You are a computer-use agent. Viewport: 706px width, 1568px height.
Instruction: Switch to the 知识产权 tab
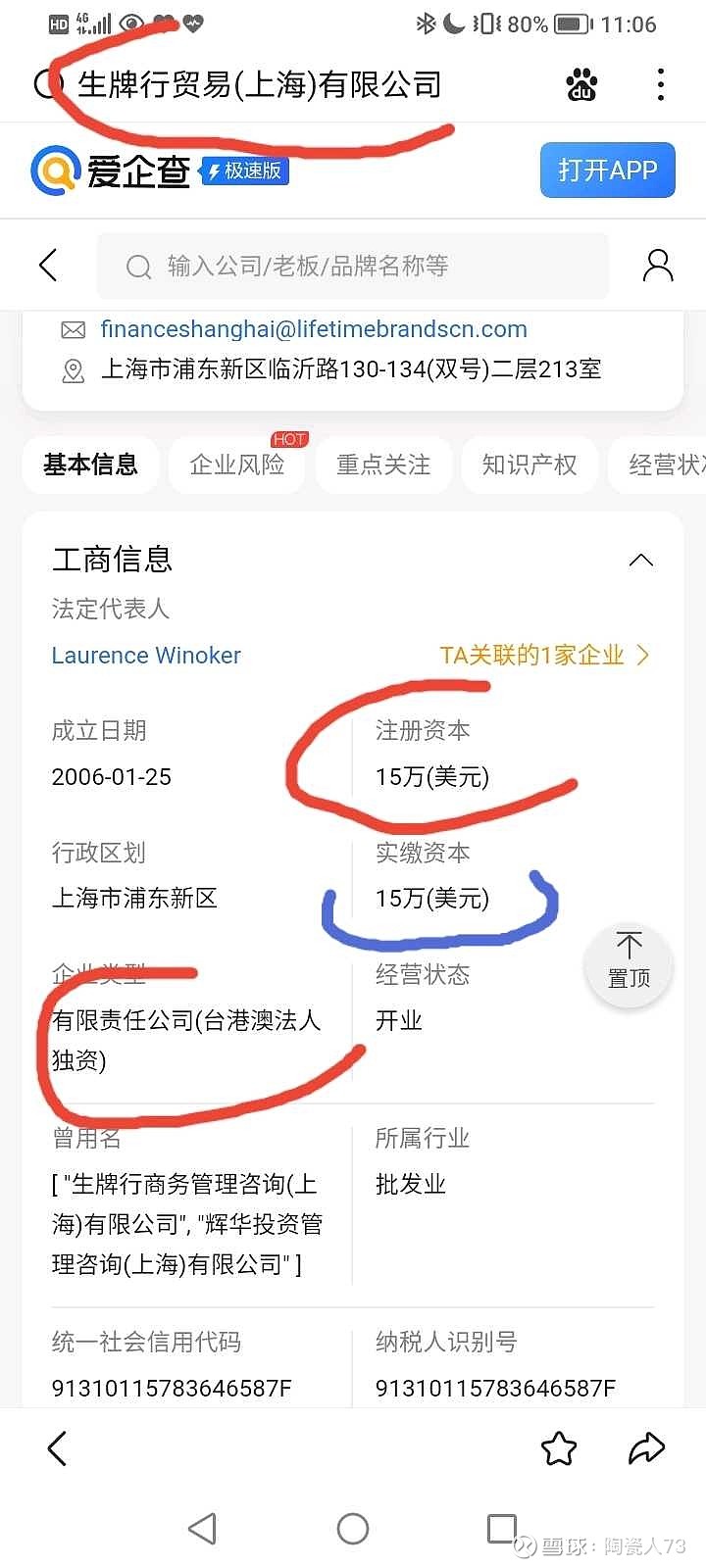(x=529, y=465)
